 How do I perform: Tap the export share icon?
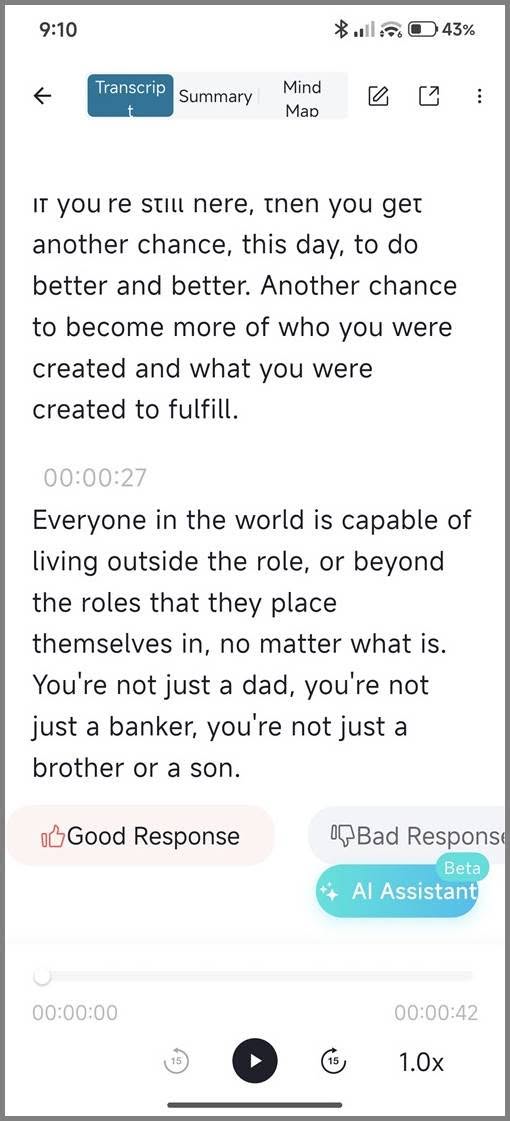tap(428, 96)
